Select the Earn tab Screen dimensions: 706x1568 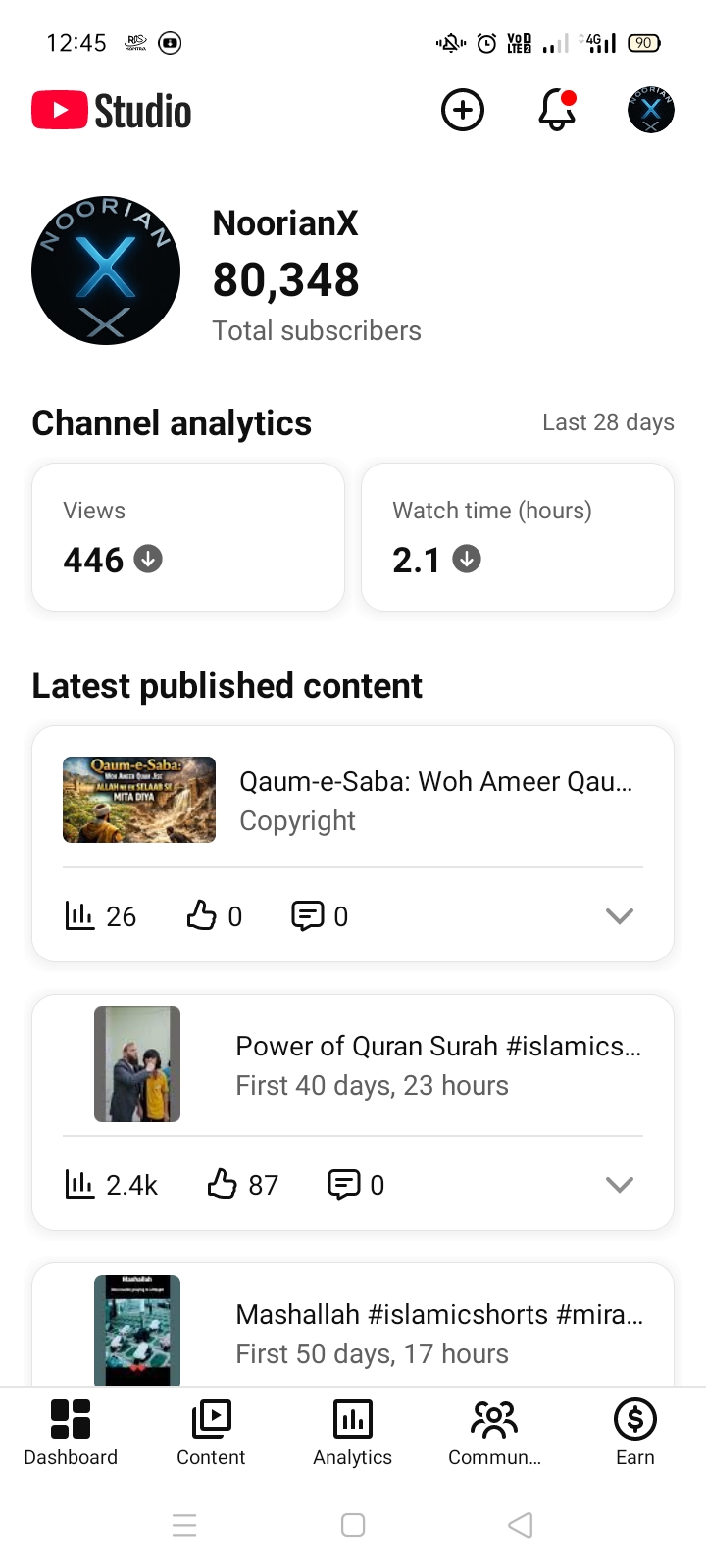(x=634, y=1432)
